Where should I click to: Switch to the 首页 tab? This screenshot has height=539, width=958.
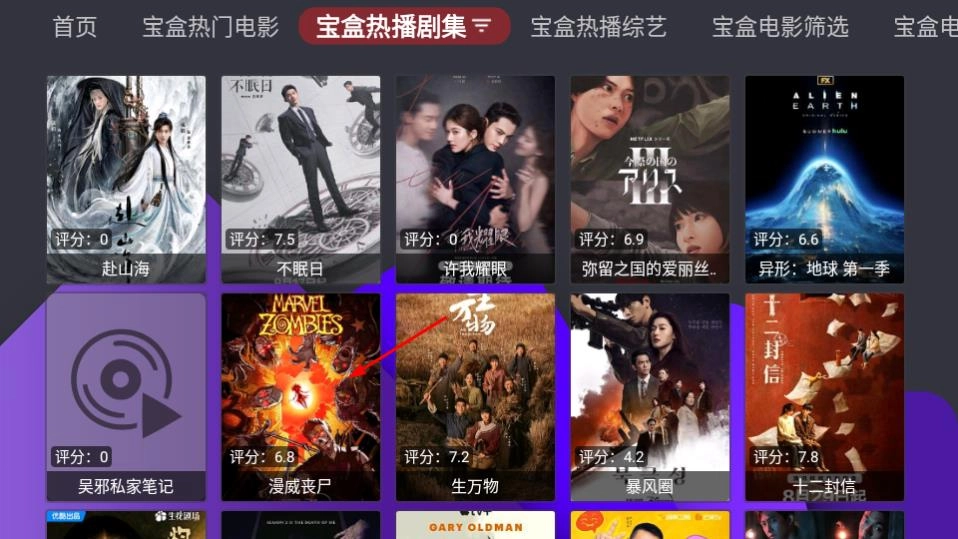[x=75, y=27]
